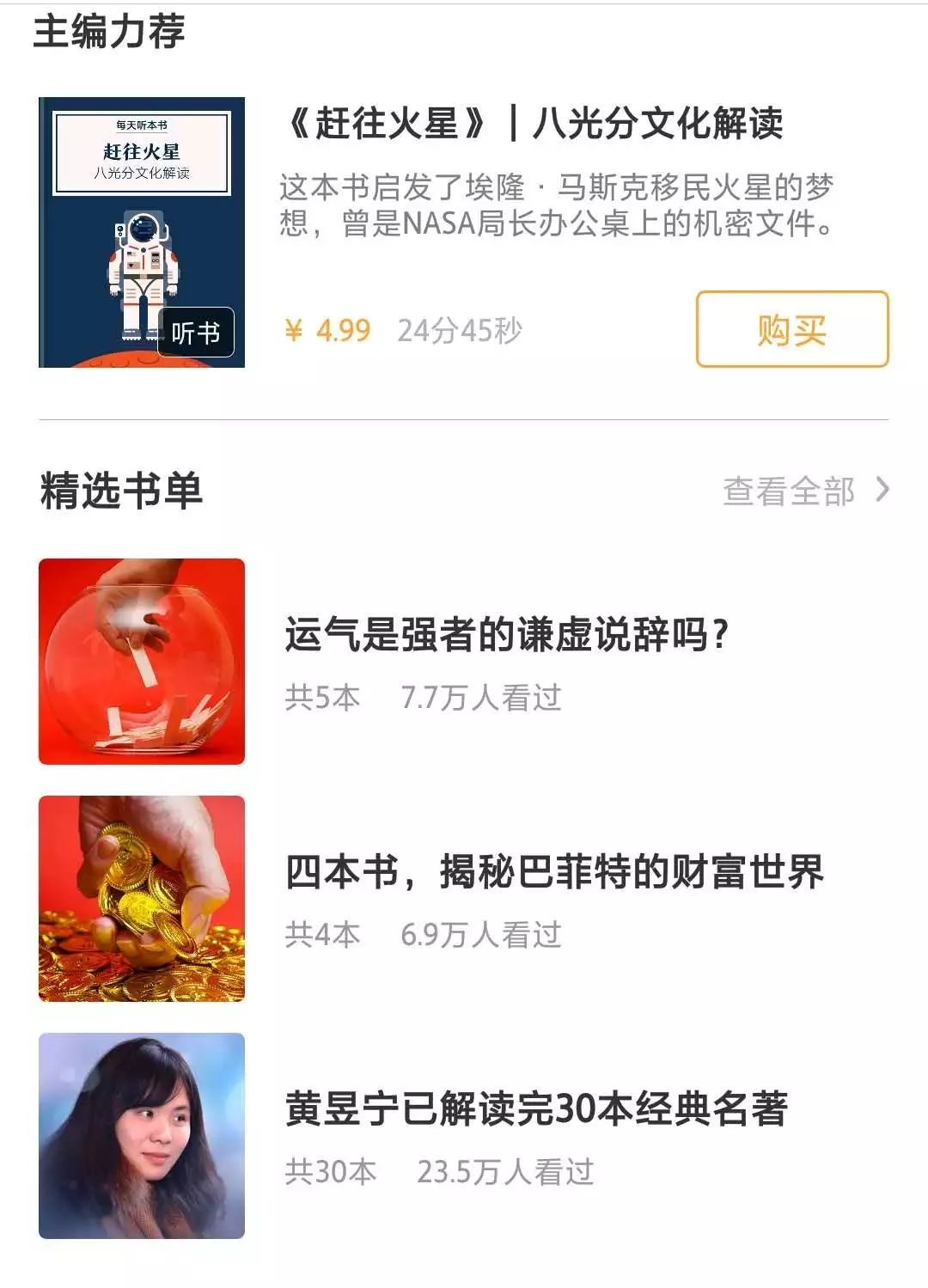
Task: Open 四本书，揭秘巴菲特的财富世界 book list
Action: click(554, 872)
